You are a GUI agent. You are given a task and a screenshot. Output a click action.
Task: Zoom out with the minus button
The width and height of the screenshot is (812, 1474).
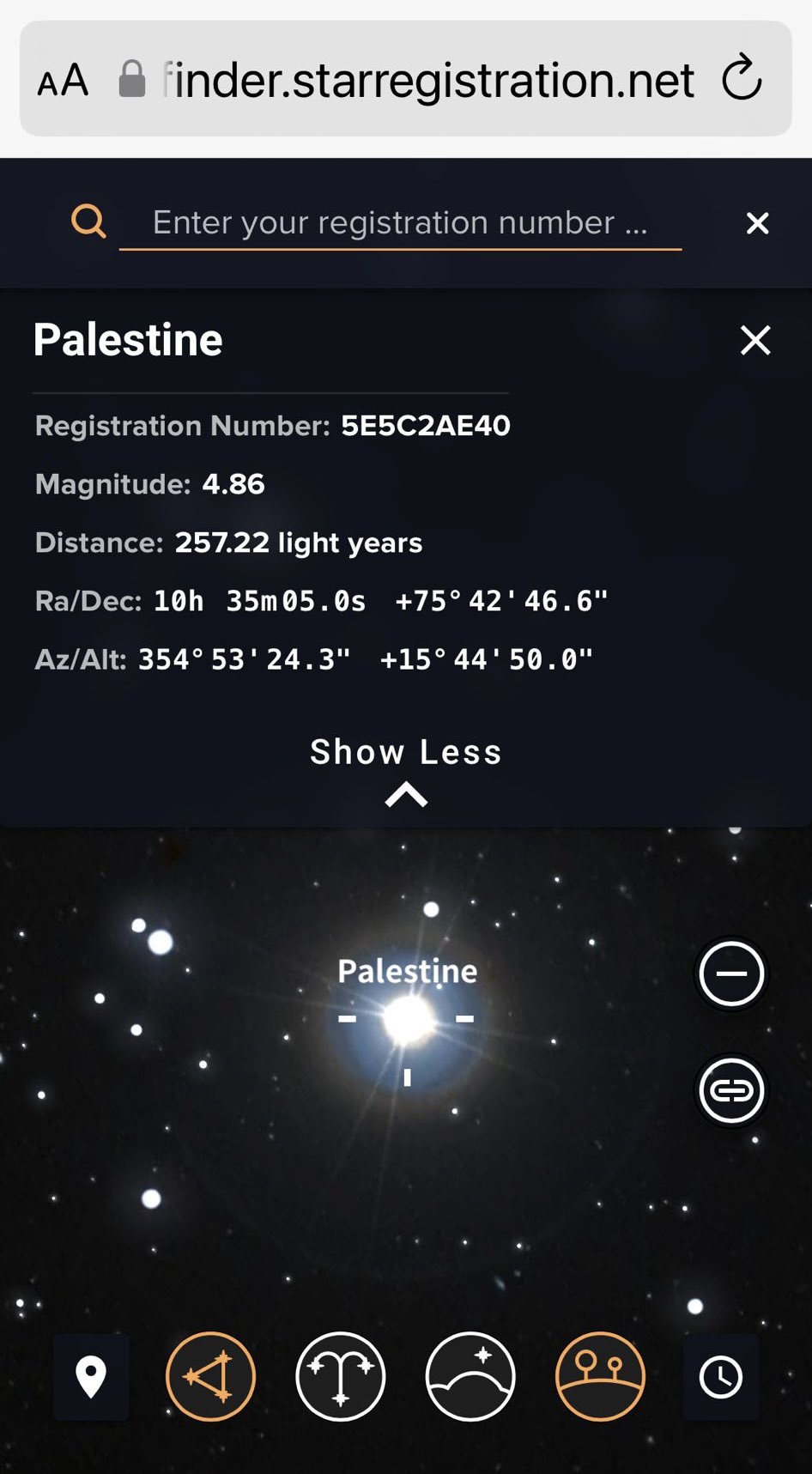[731, 974]
